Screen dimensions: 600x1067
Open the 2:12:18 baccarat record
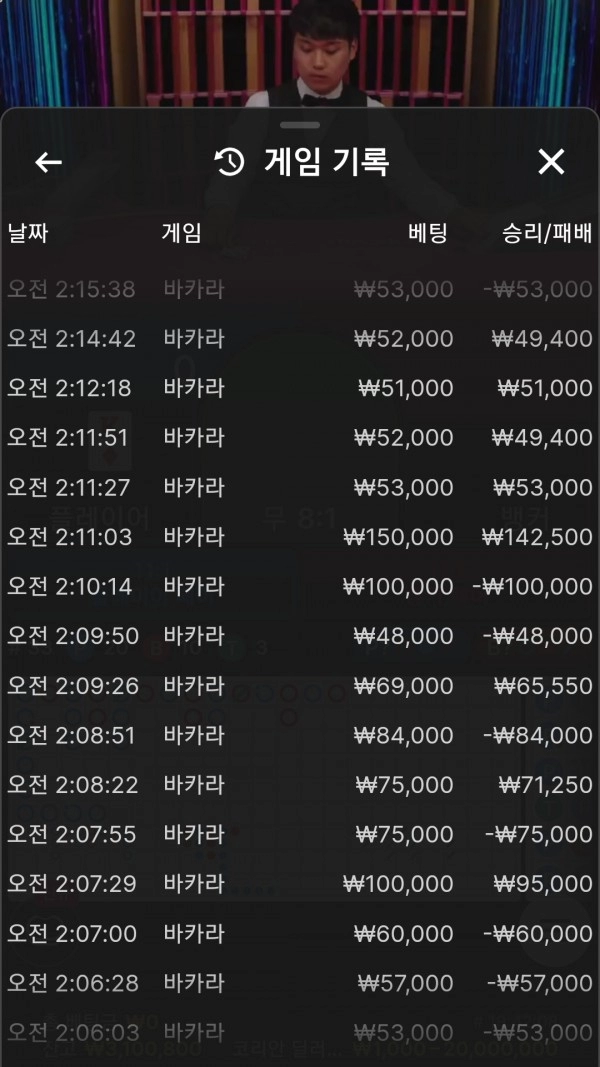tap(300, 388)
